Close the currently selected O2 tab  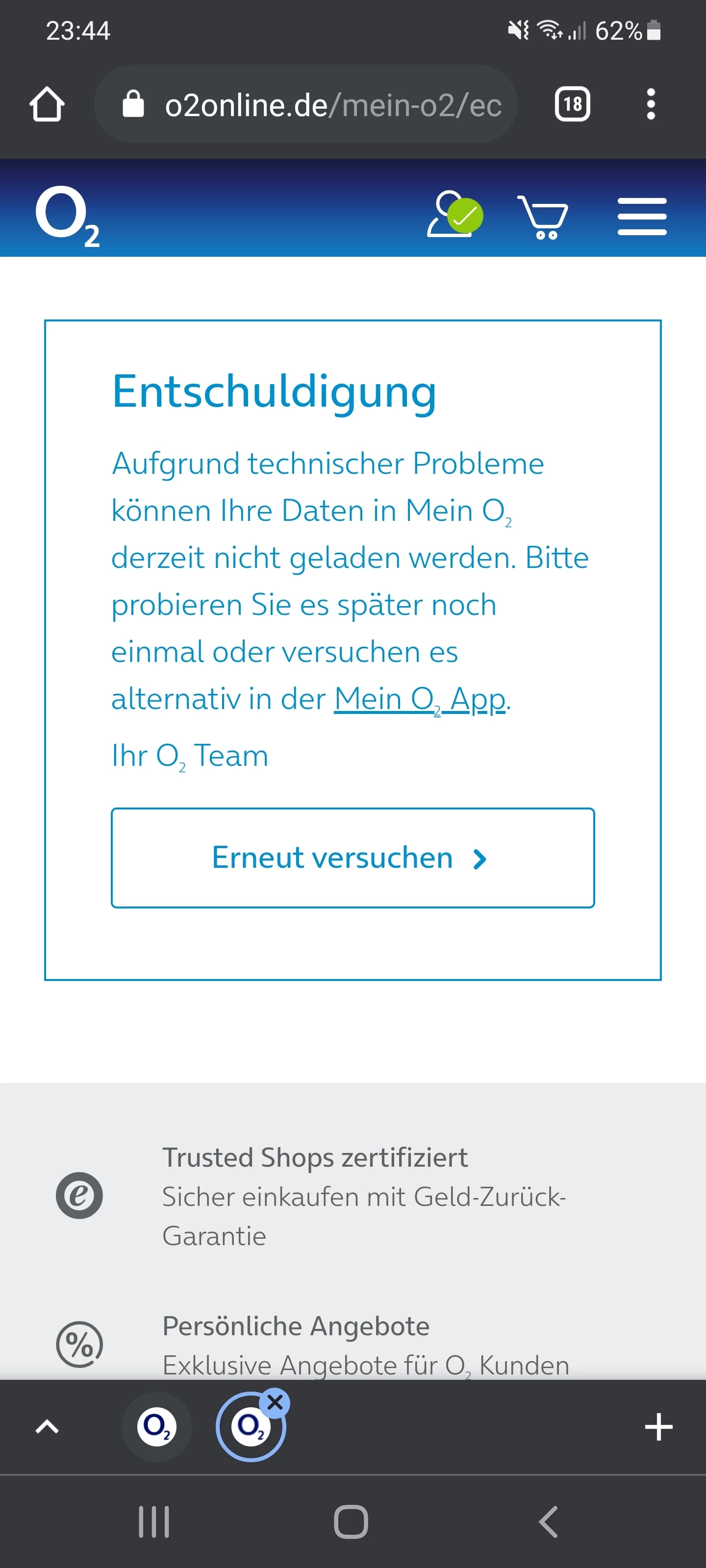click(x=275, y=1403)
